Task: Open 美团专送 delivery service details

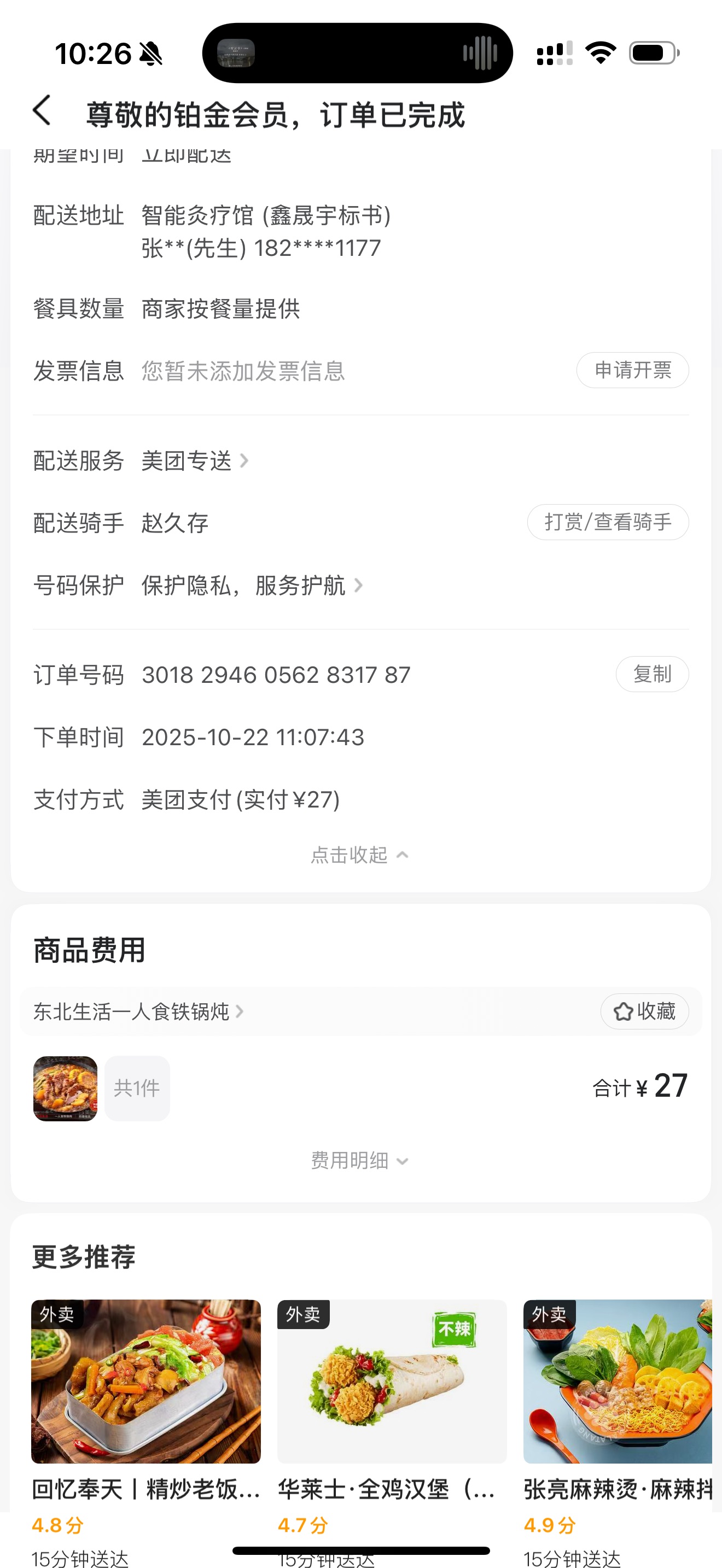Action: coord(195,461)
